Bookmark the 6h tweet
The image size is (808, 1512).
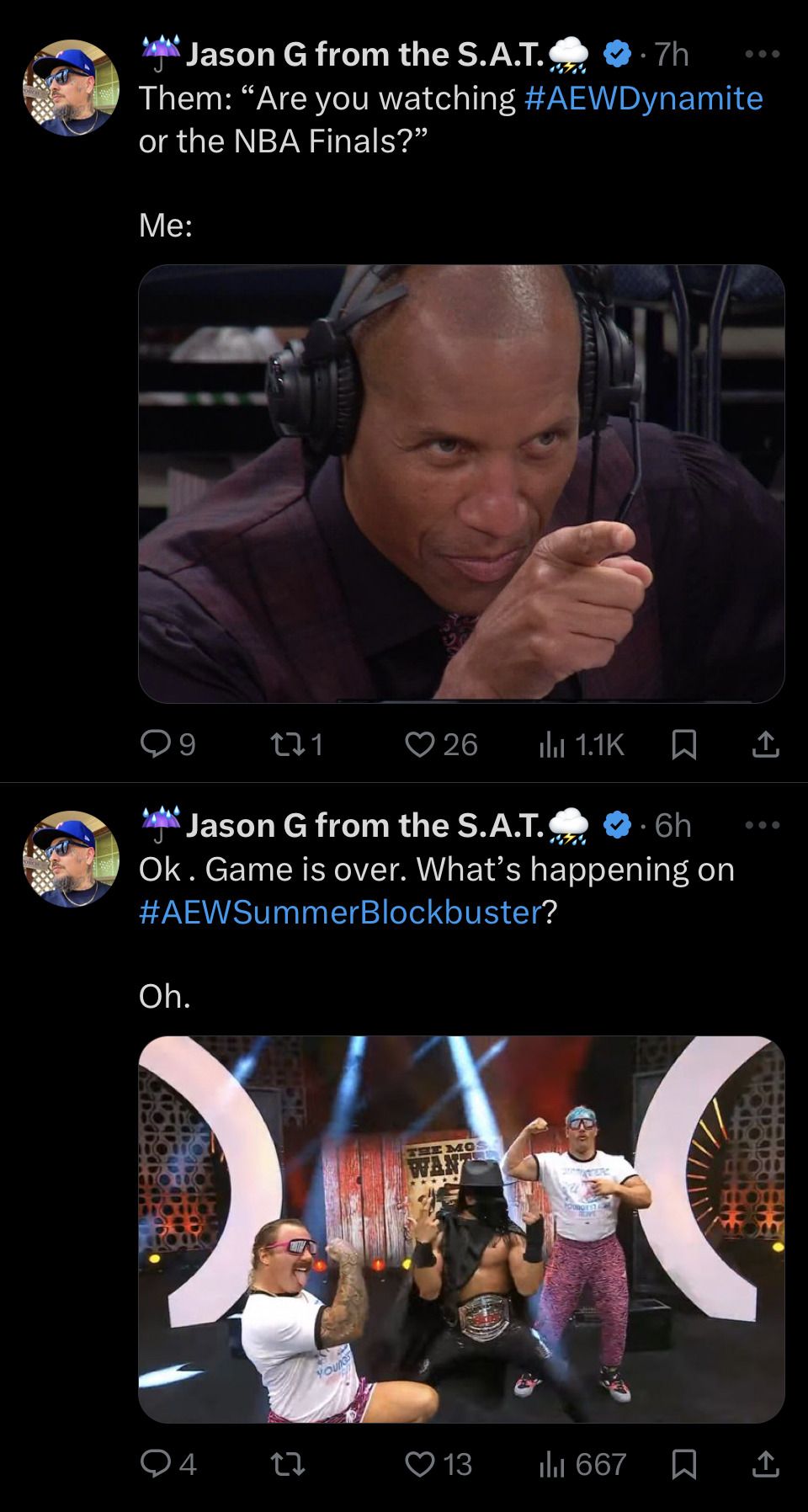(683, 1464)
